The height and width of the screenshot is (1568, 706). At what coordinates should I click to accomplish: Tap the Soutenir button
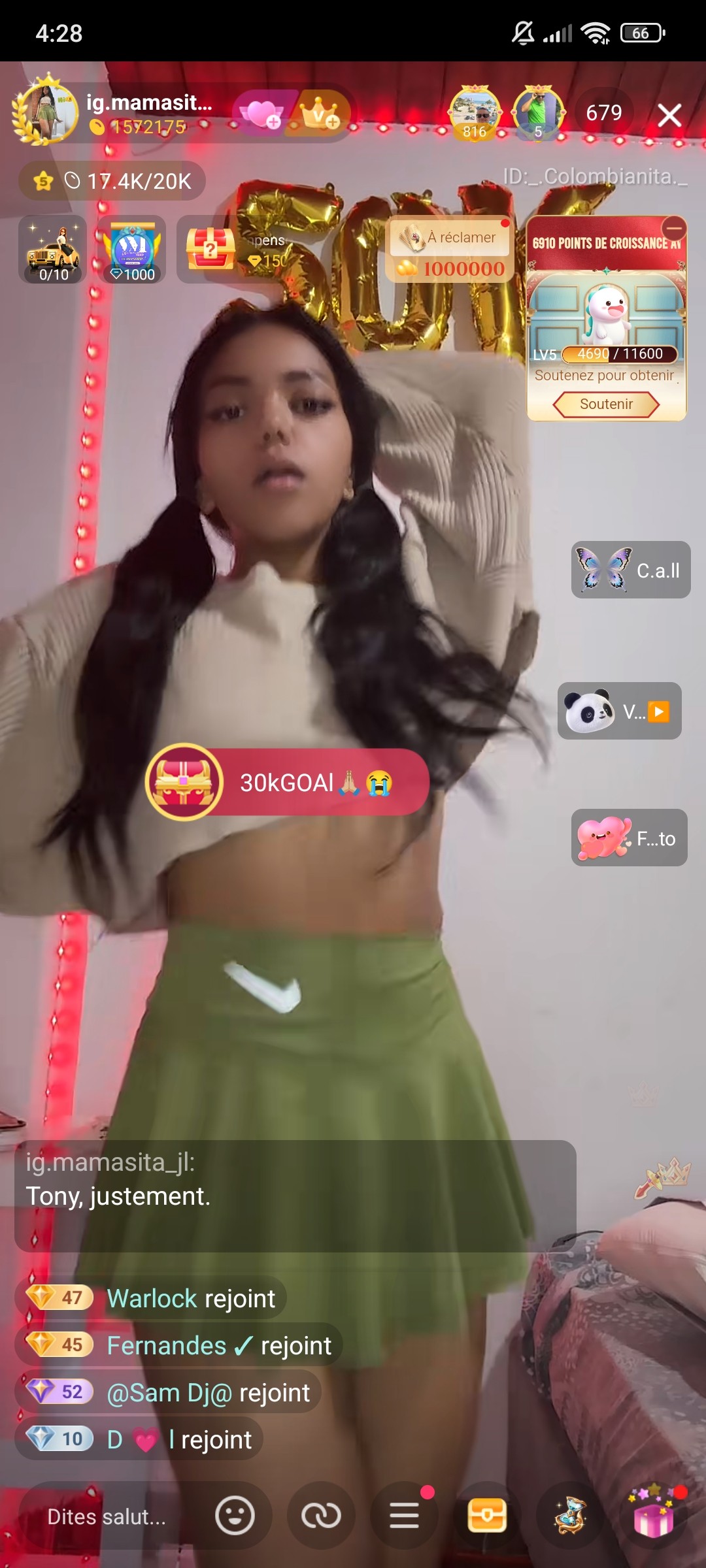click(x=606, y=404)
